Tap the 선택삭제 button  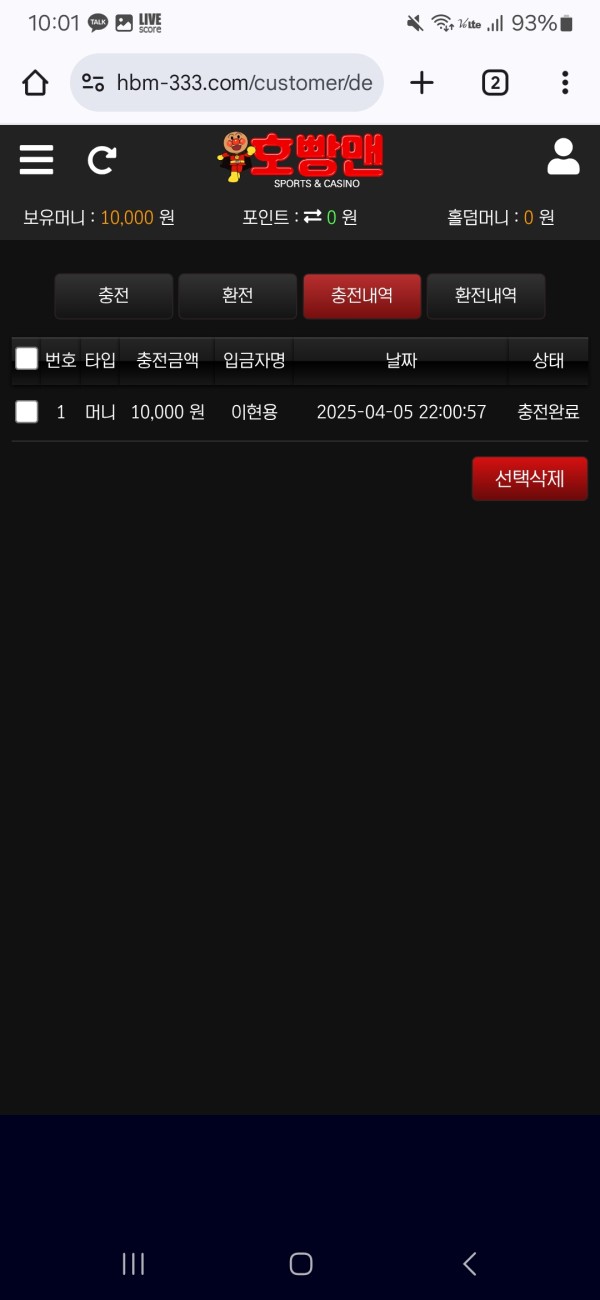[x=529, y=479]
